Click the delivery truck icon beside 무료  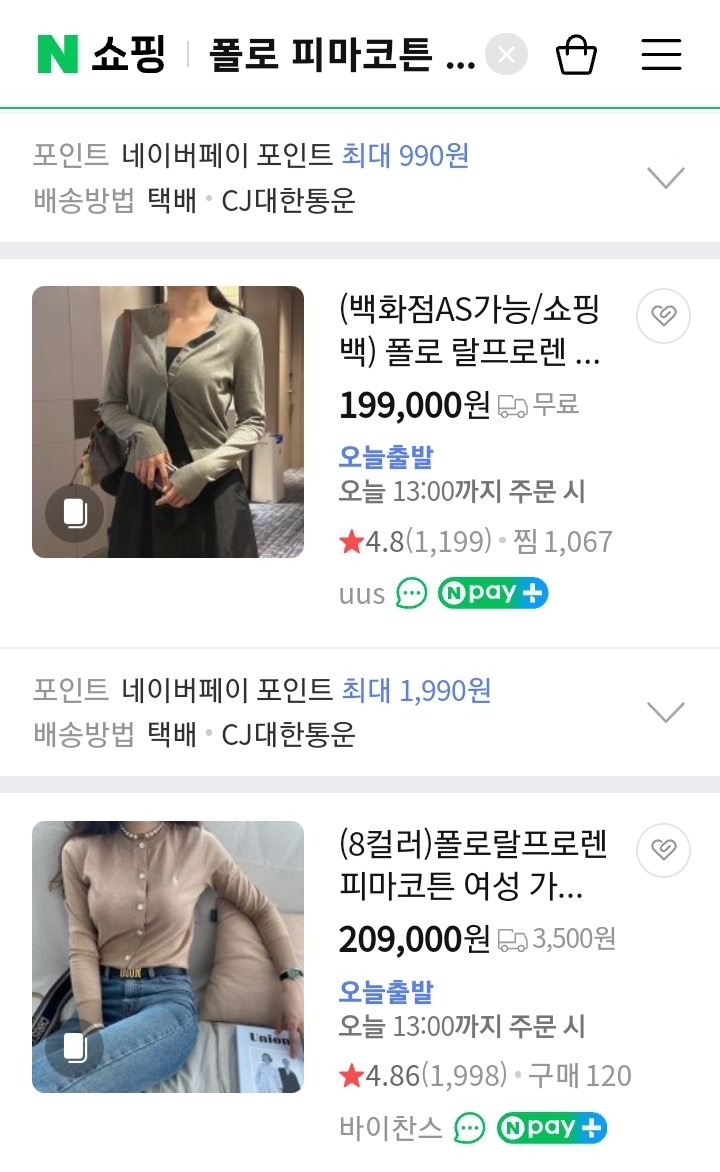tap(509, 405)
